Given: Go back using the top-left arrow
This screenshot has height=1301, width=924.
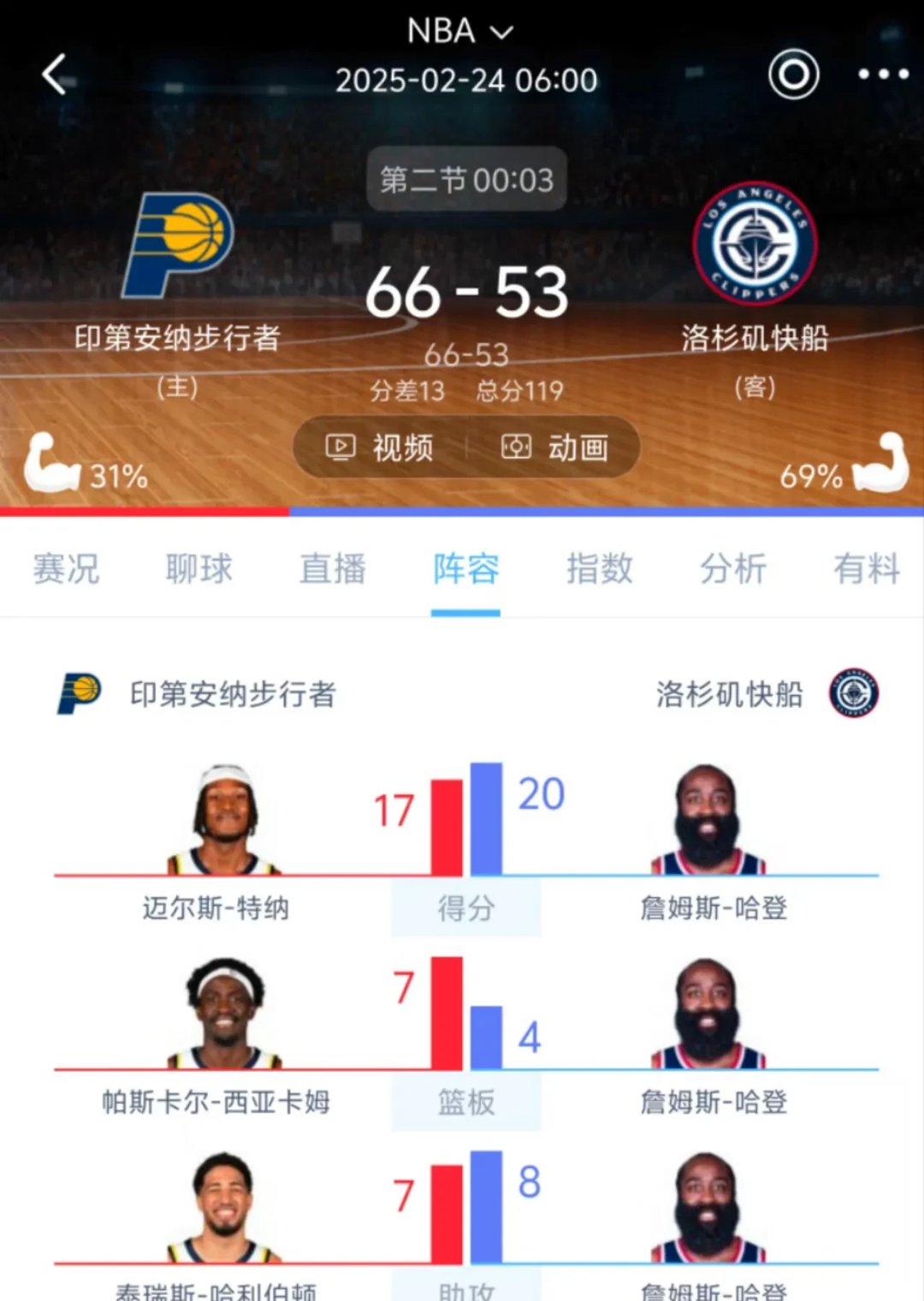Looking at the screenshot, I should pyautogui.click(x=55, y=74).
